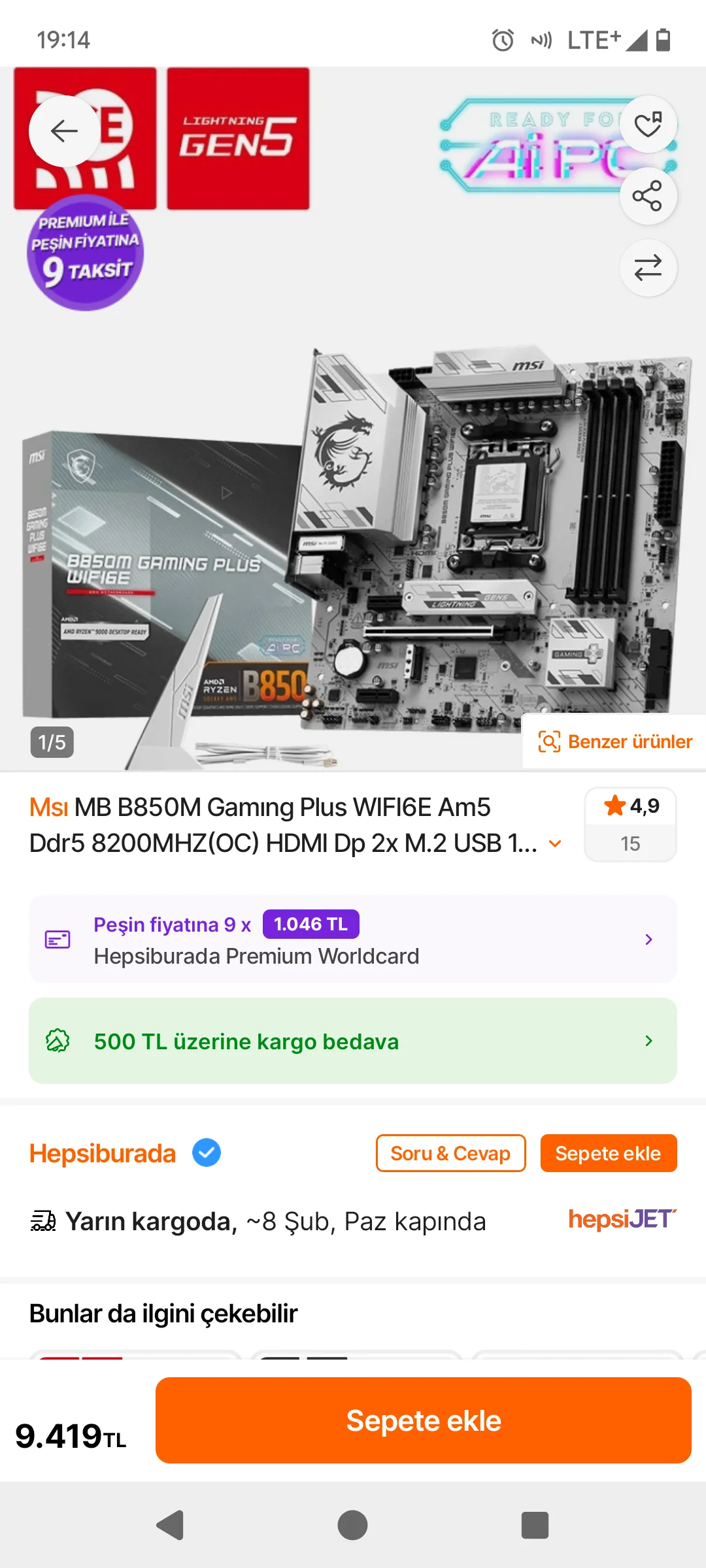Add product to favorites list
Viewport: 706px width, 1568px height.
coord(648,125)
